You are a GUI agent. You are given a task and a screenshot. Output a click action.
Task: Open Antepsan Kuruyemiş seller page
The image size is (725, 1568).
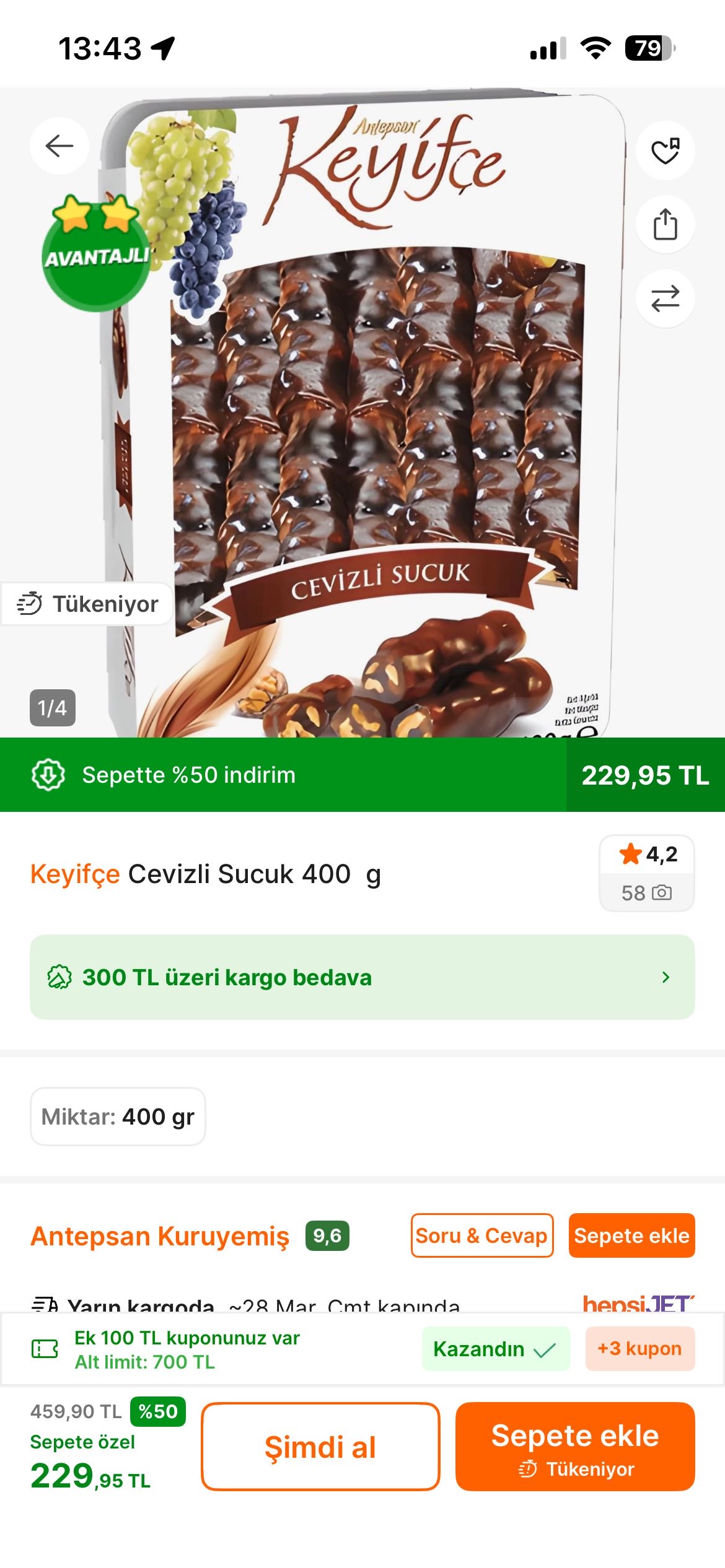[x=160, y=1236]
